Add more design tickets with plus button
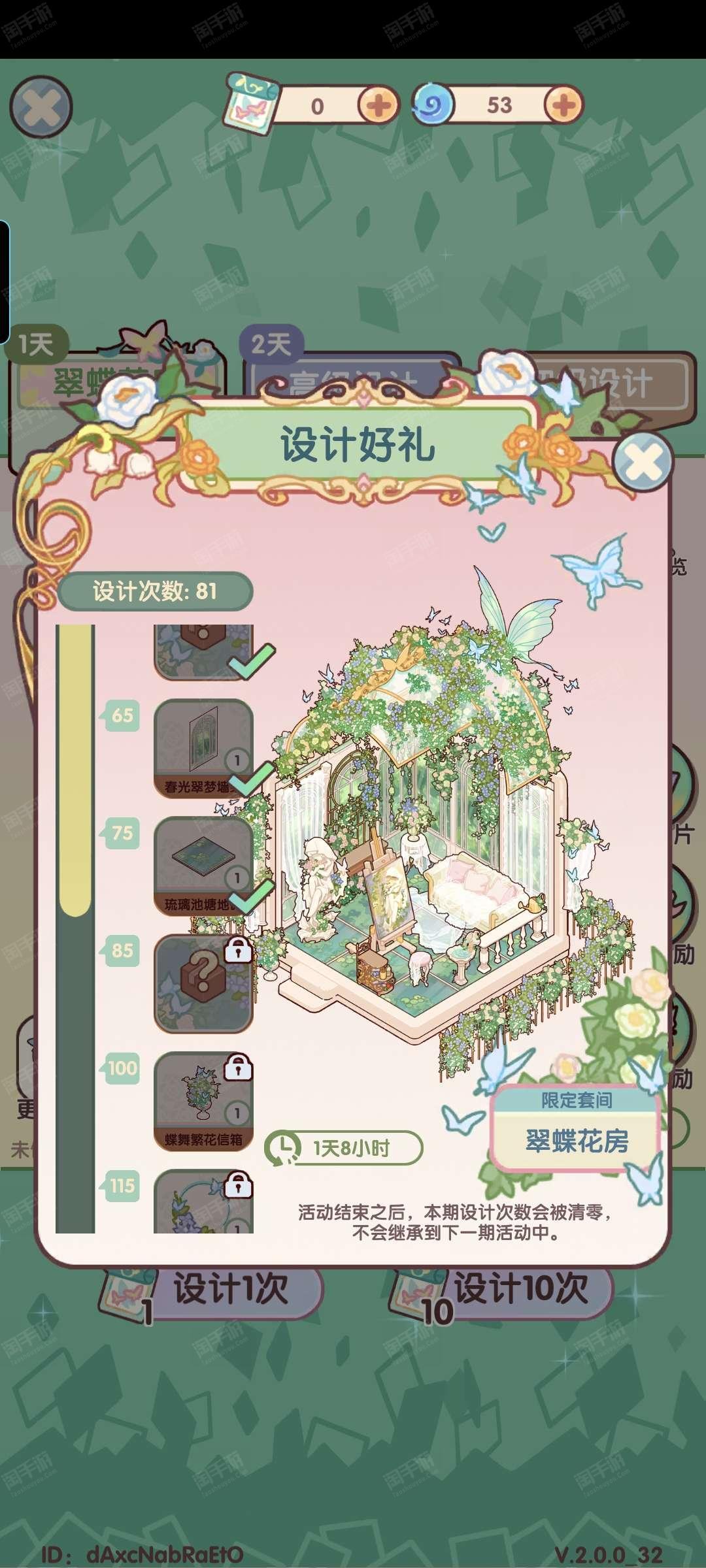The image size is (706, 1568). 378,105
